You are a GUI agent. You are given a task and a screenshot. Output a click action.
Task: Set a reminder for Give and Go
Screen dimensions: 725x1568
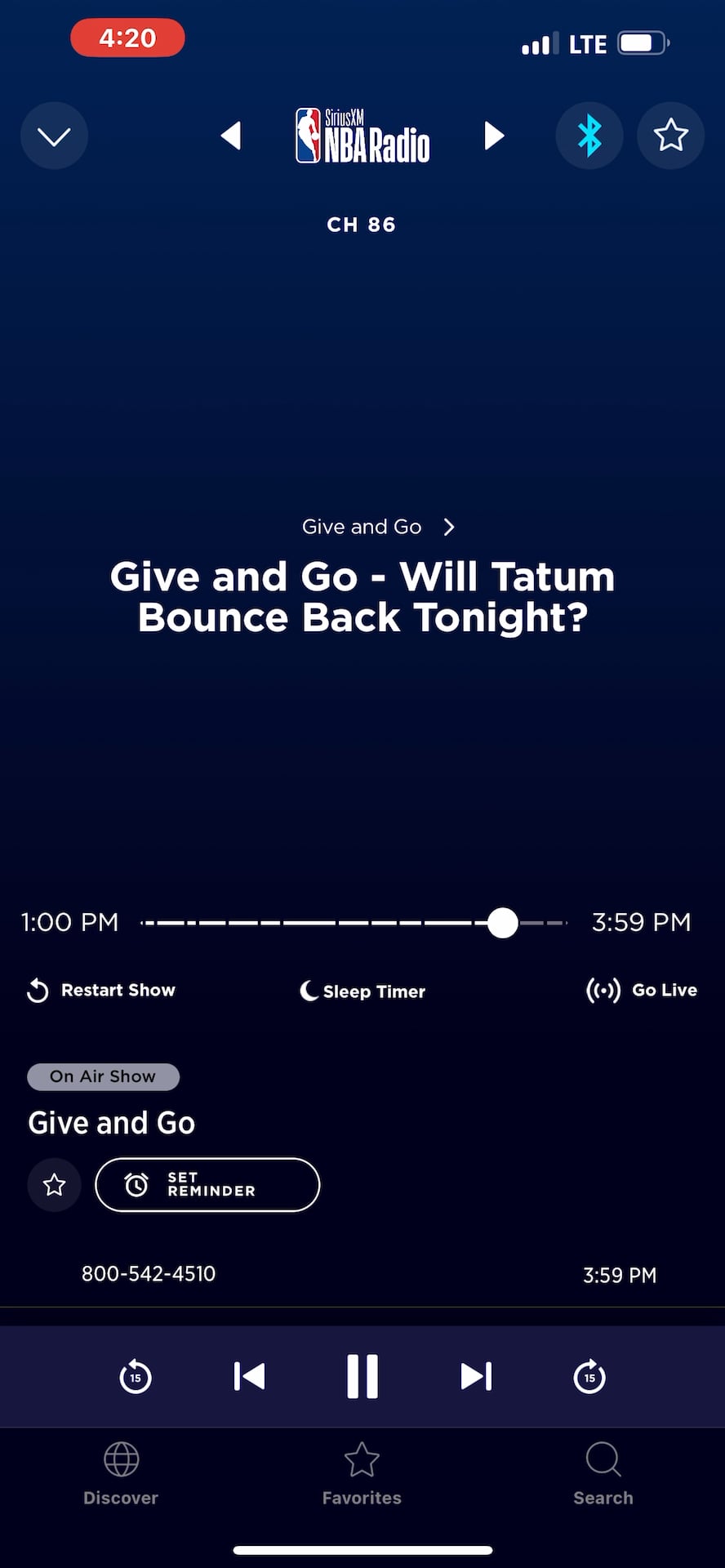pyautogui.click(x=207, y=1184)
